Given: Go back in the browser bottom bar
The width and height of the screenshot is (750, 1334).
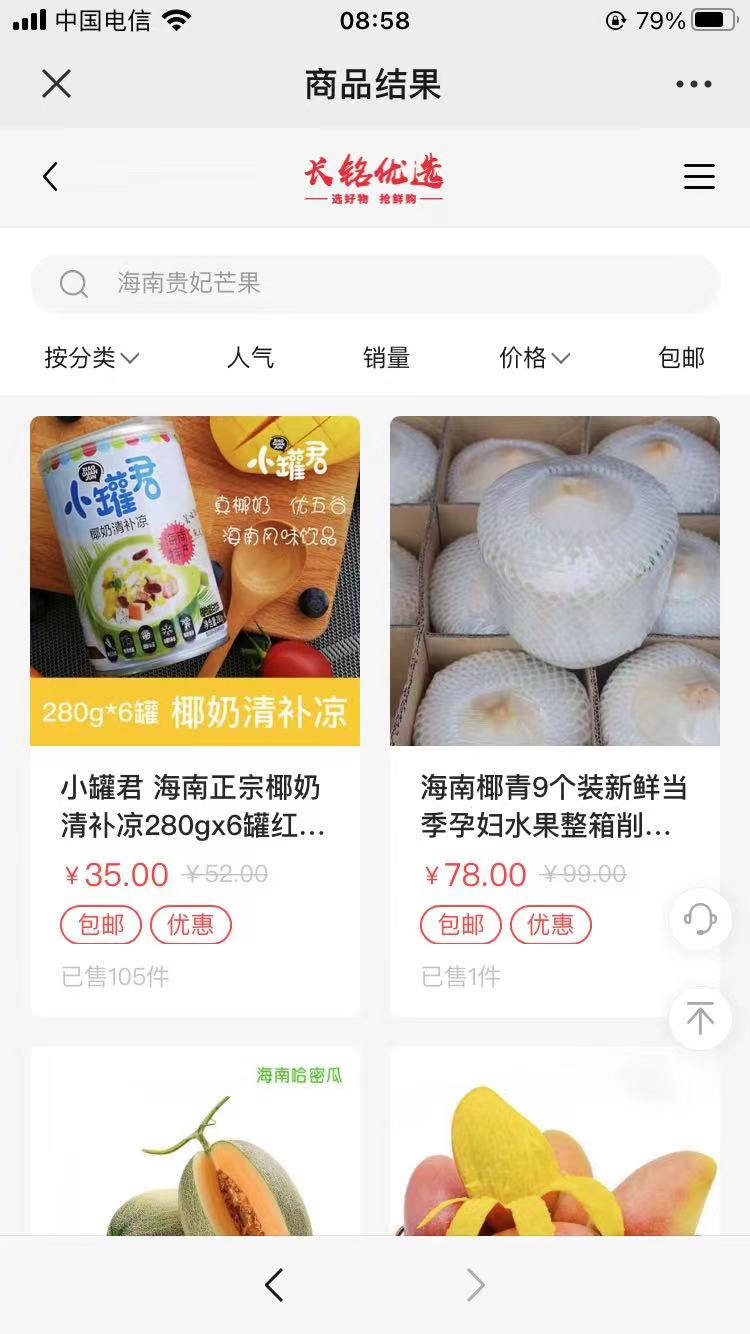Looking at the screenshot, I should (x=274, y=1285).
